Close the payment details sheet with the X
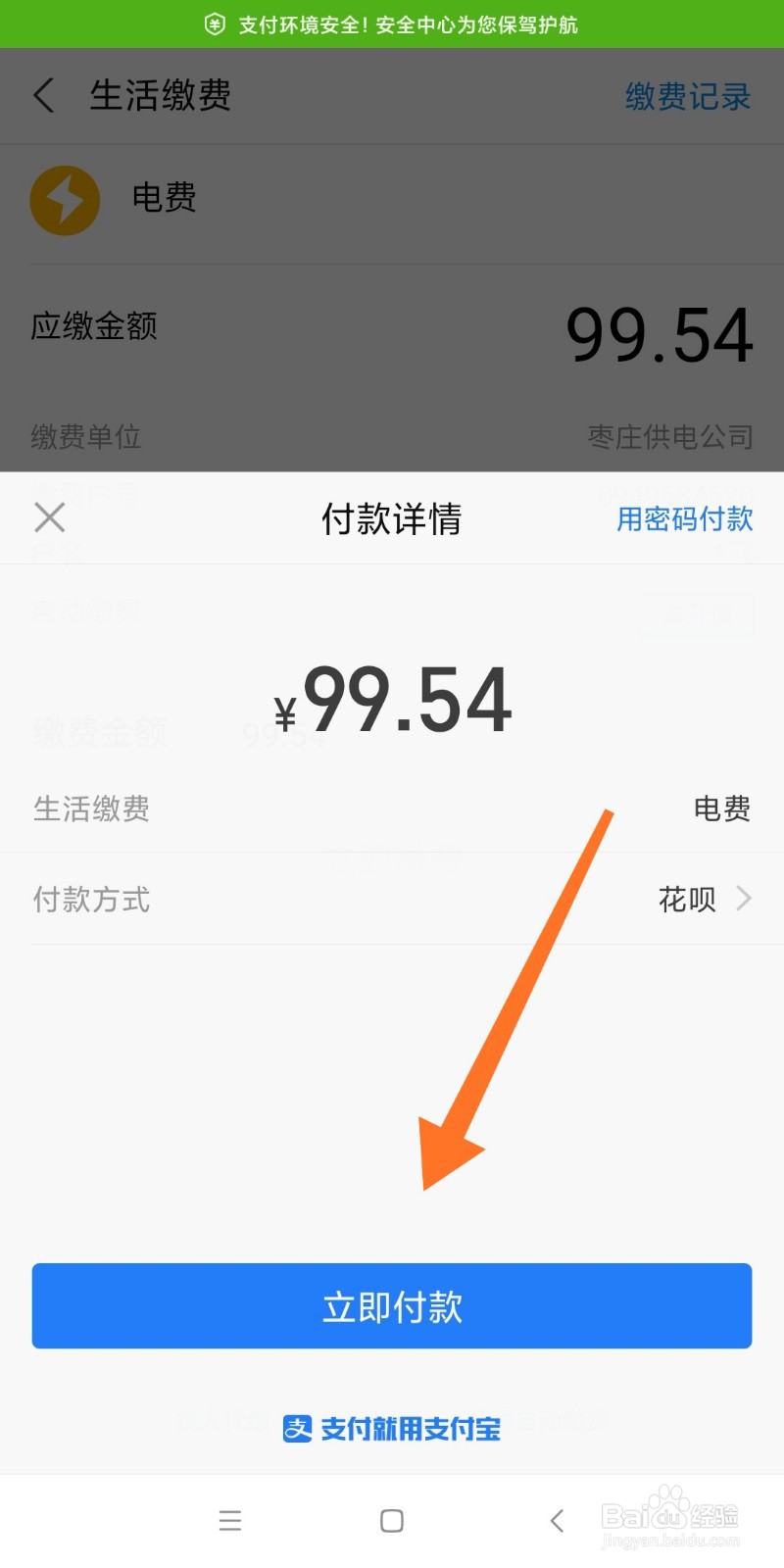This screenshot has height=1568, width=784. [x=49, y=517]
